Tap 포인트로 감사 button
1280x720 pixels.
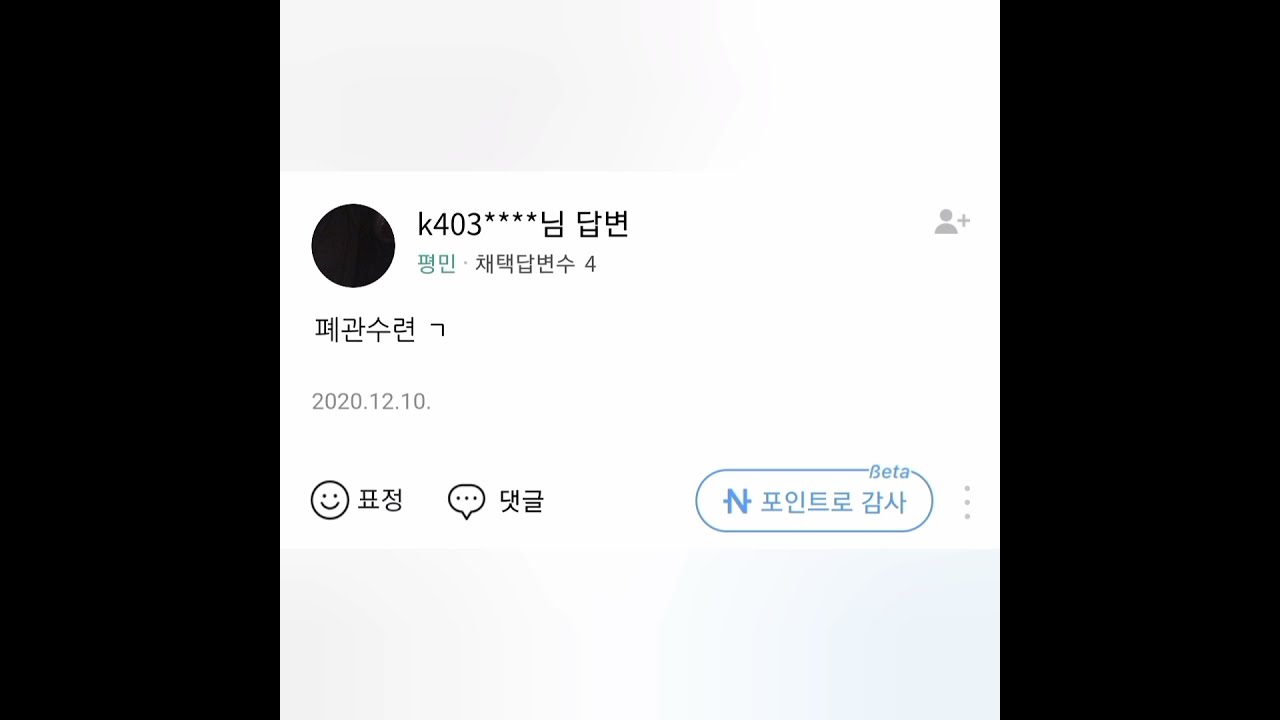tap(814, 501)
